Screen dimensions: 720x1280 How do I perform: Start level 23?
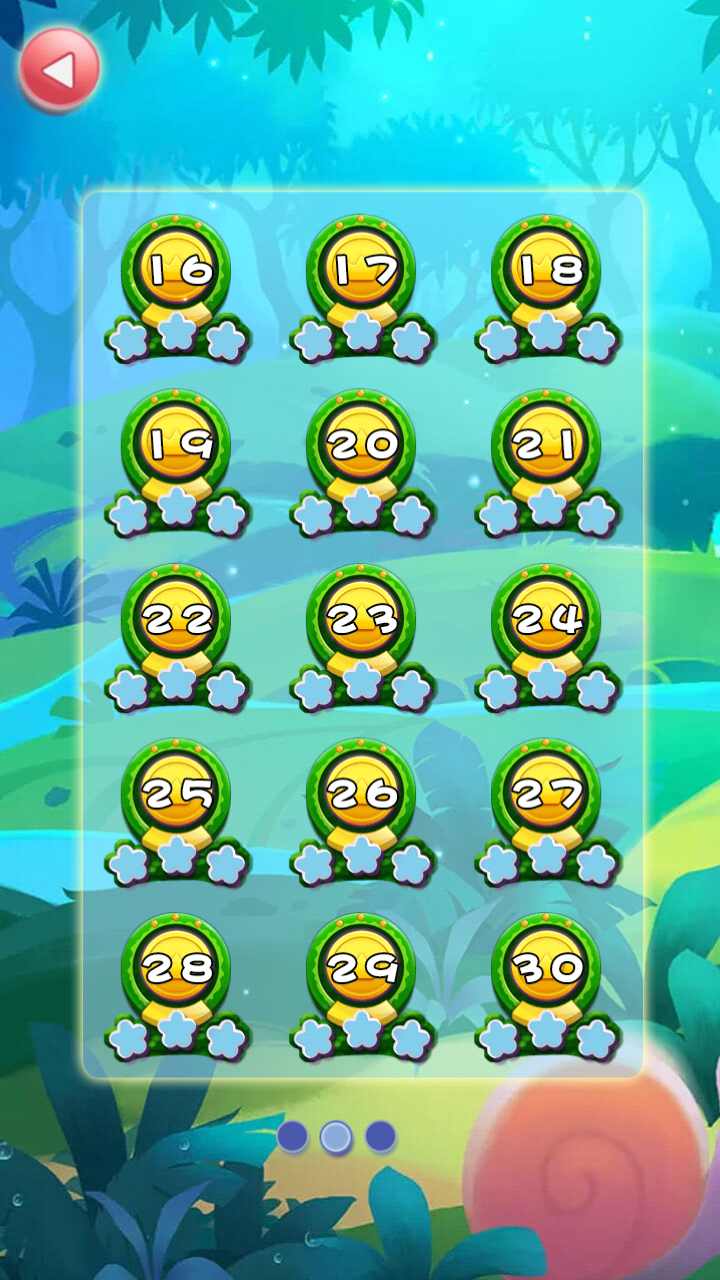click(x=362, y=620)
